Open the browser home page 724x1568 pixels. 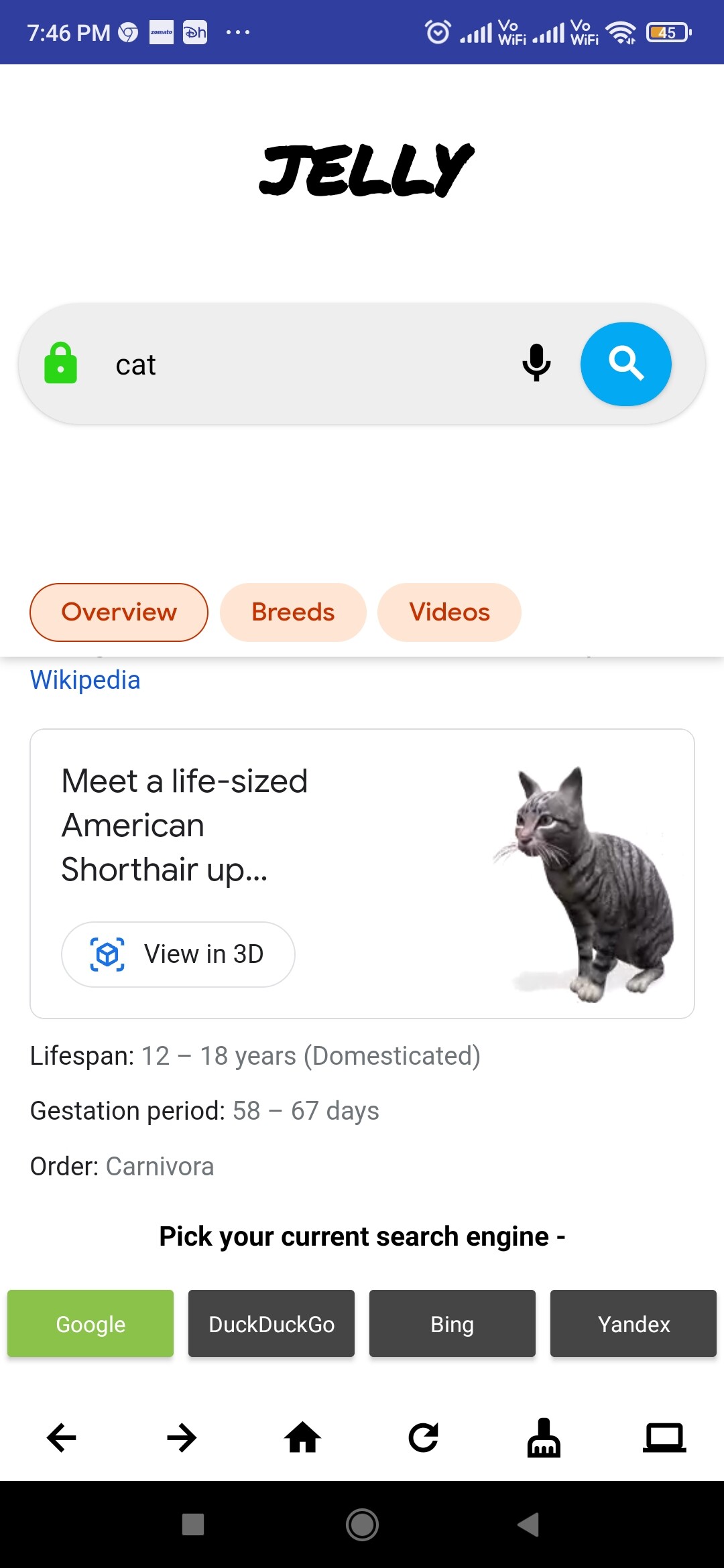pos(303,1437)
